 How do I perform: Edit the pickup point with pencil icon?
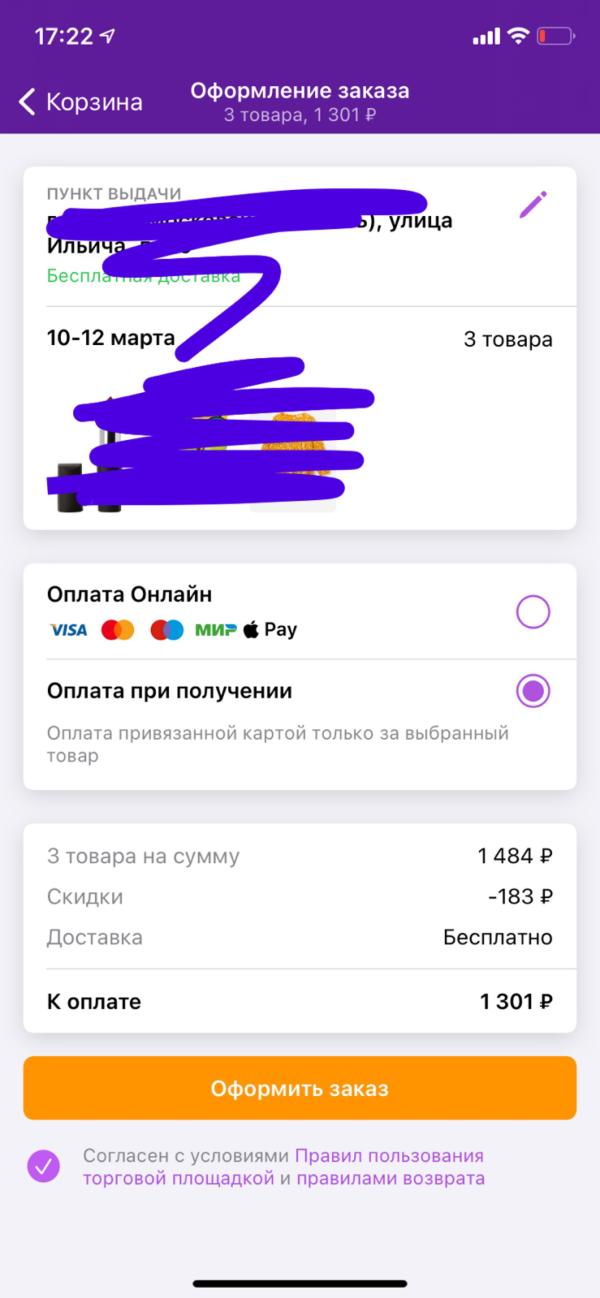533,205
